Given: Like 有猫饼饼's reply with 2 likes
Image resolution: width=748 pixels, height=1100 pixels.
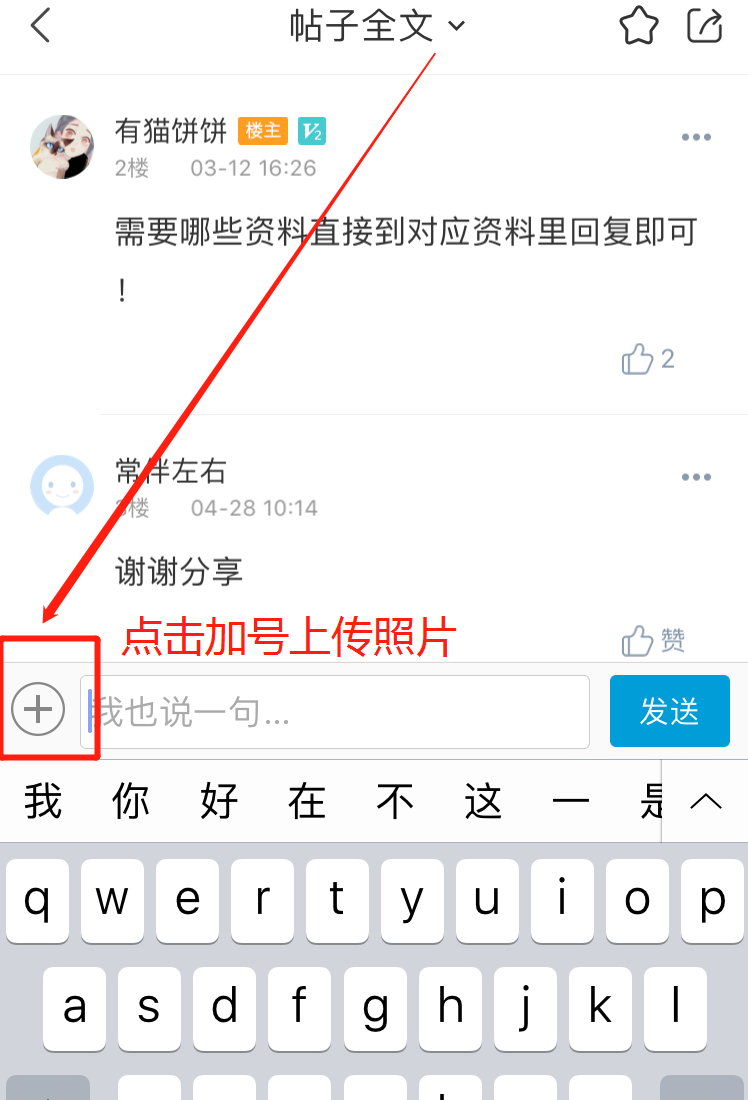Looking at the screenshot, I should coord(648,359).
